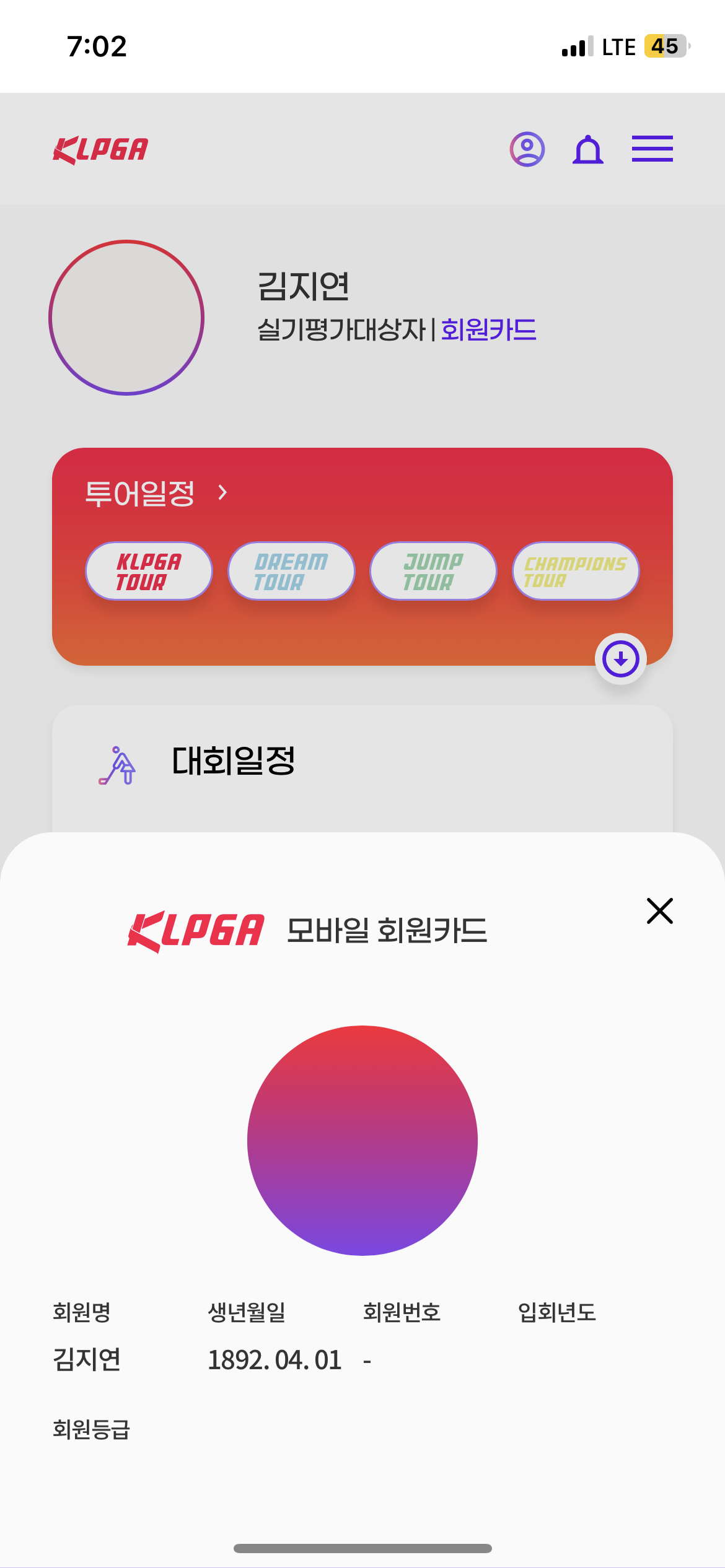725x1568 pixels.
Task: Open the profile account icon
Action: coord(527,149)
